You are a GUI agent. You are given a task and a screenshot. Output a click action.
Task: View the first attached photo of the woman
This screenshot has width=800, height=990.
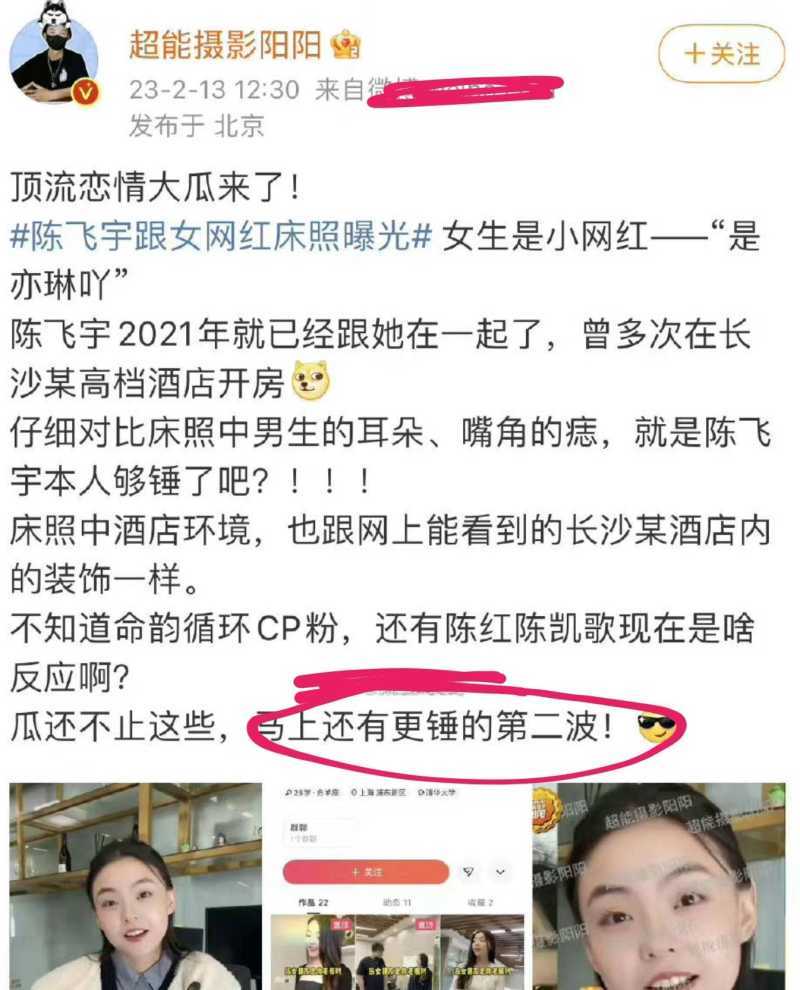[x=135, y=886]
